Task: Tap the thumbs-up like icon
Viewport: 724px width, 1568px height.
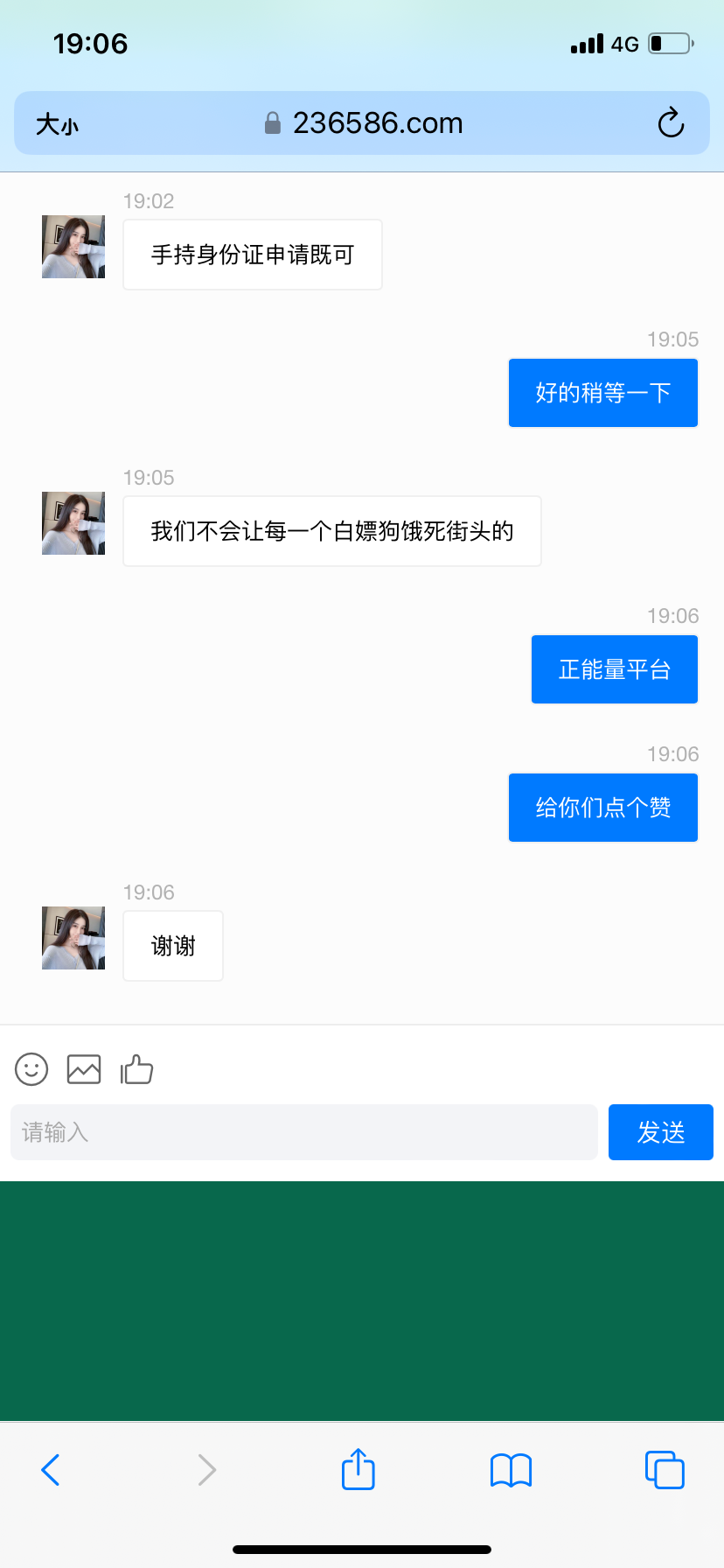Action: 136,1068
